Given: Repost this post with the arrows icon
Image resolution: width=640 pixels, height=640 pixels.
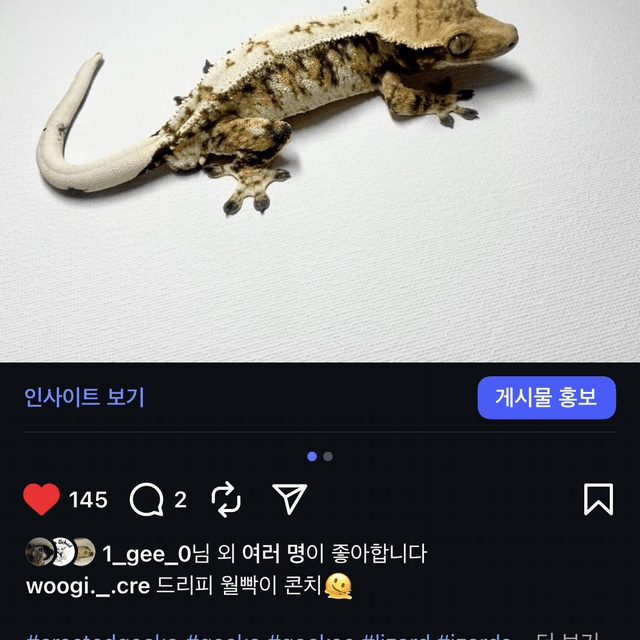Looking at the screenshot, I should [227, 499].
